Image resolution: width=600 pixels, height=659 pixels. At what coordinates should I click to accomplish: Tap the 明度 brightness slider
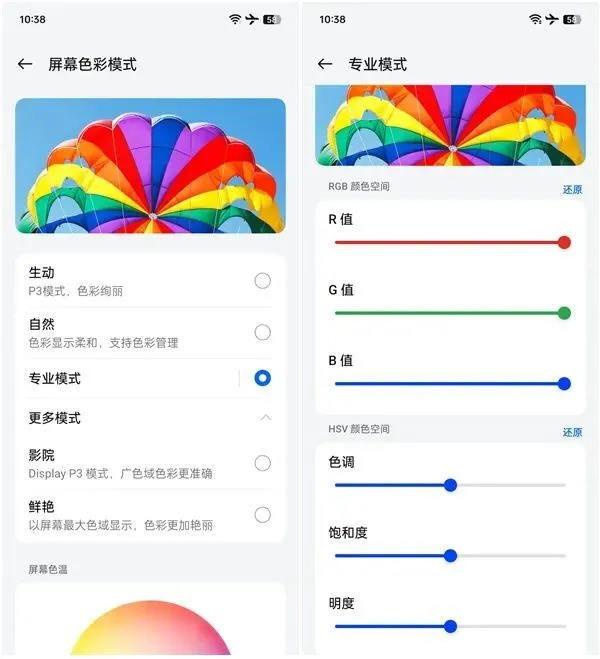click(450, 626)
